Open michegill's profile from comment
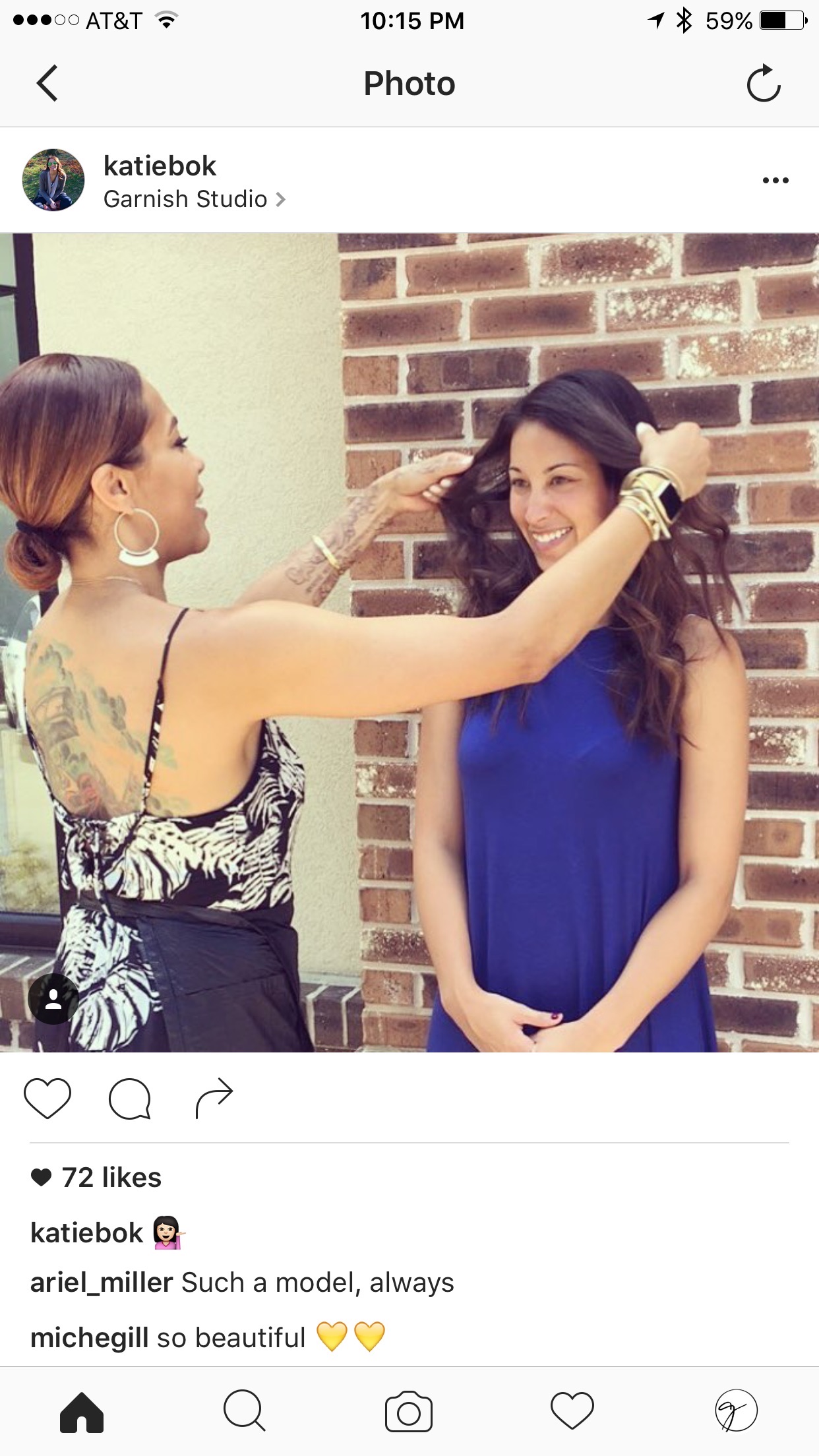 coord(90,1338)
